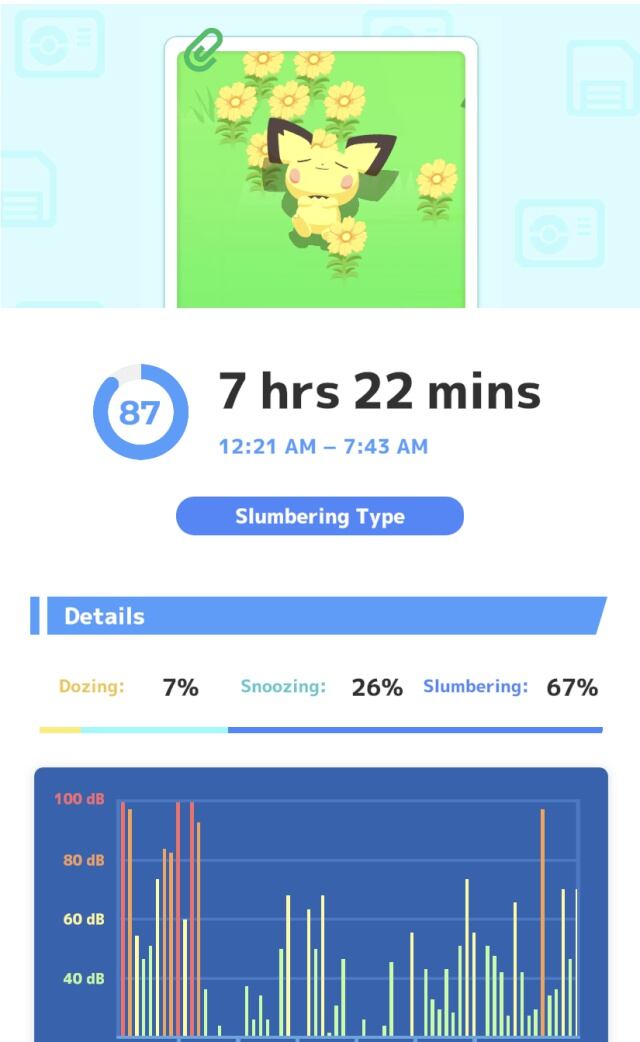
Task: Open the sleeping Pichu photo card
Action: pos(321,175)
